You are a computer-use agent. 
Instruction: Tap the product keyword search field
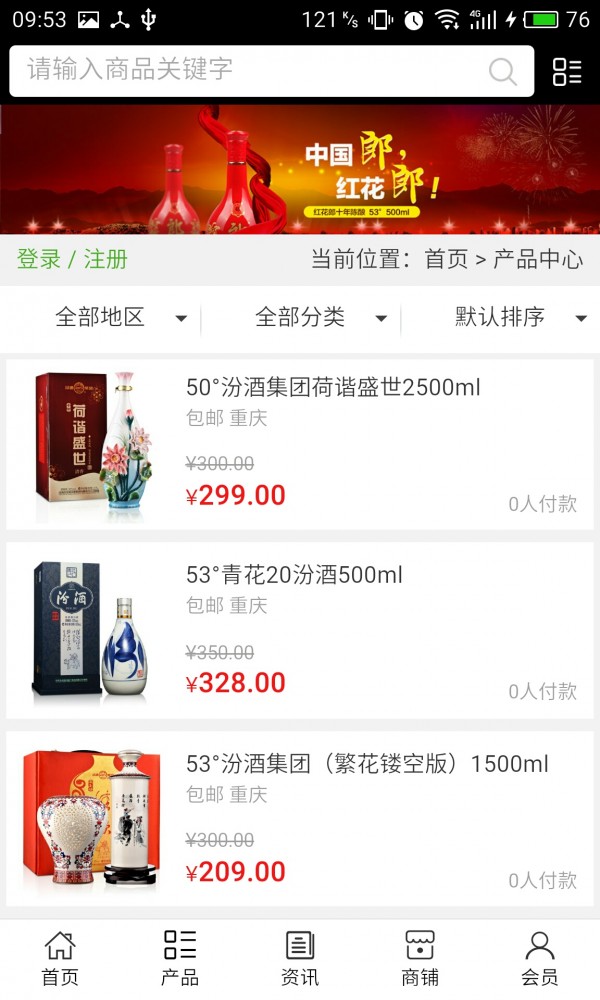250,70
